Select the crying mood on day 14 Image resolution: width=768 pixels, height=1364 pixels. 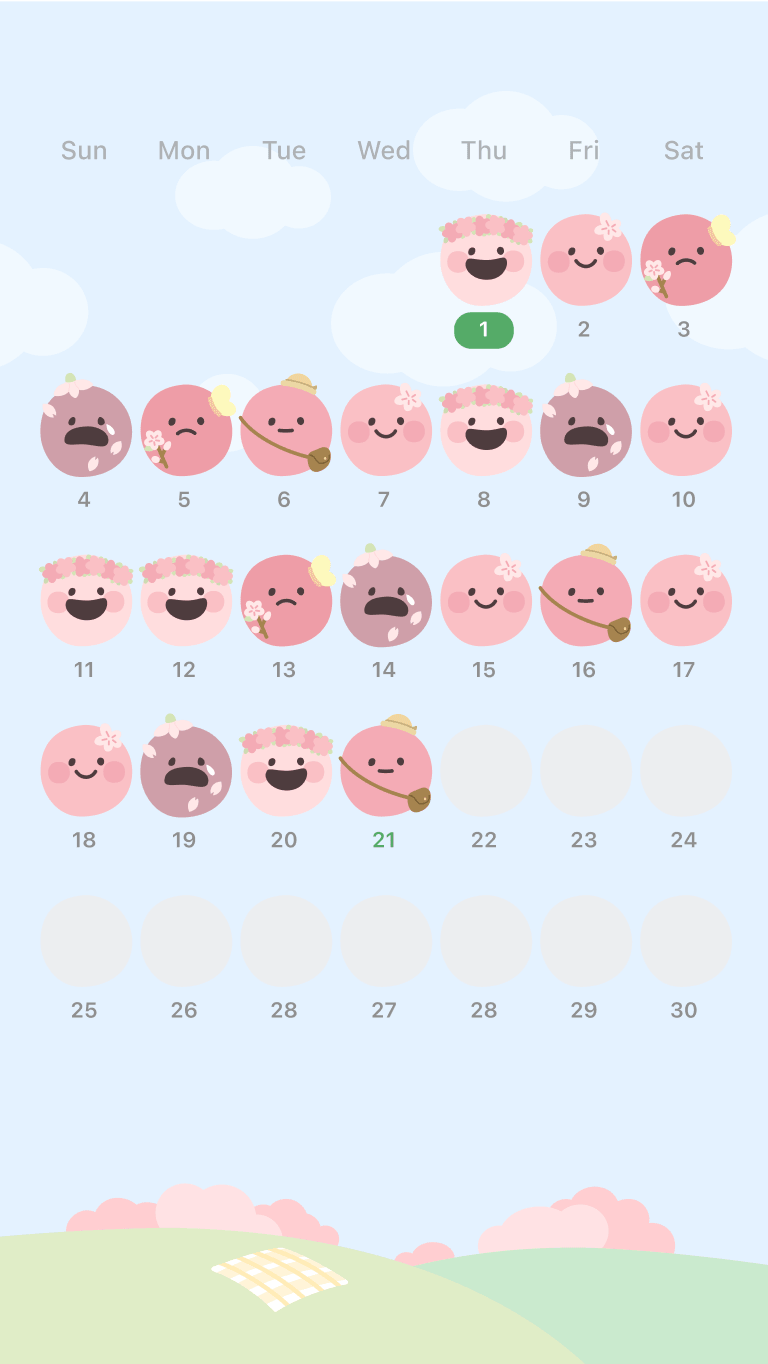(385, 601)
